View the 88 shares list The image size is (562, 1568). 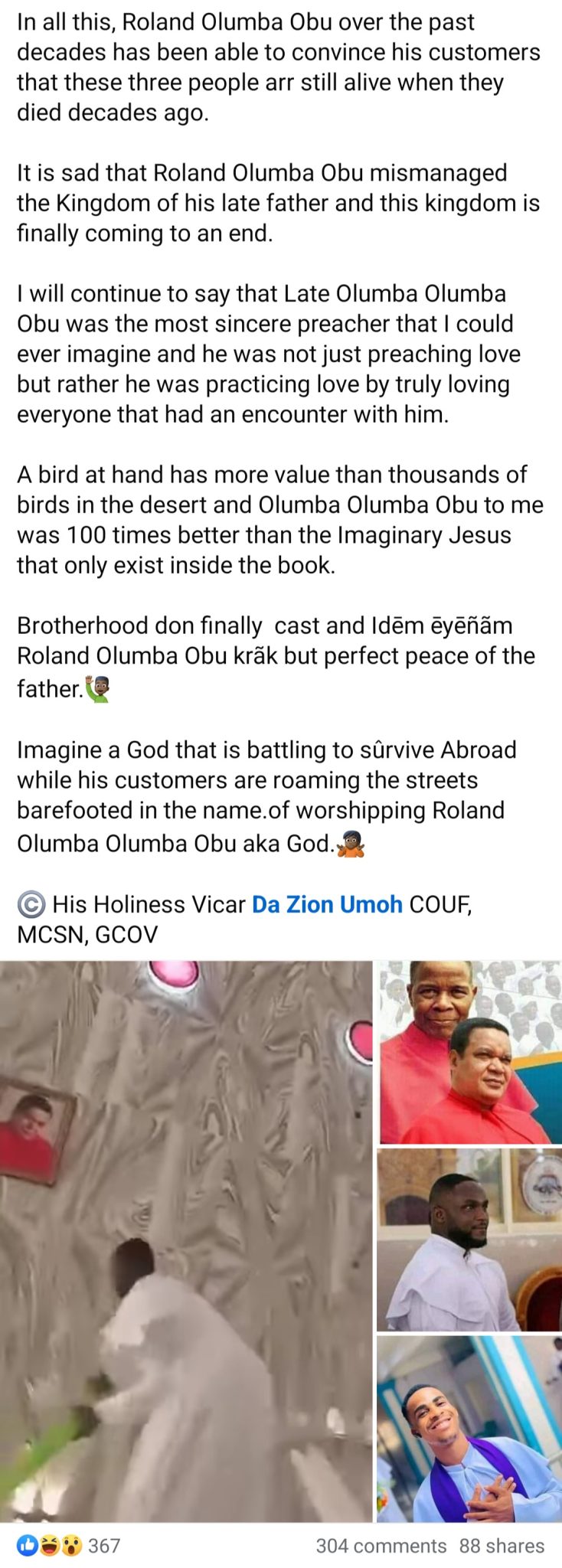point(502,1546)
